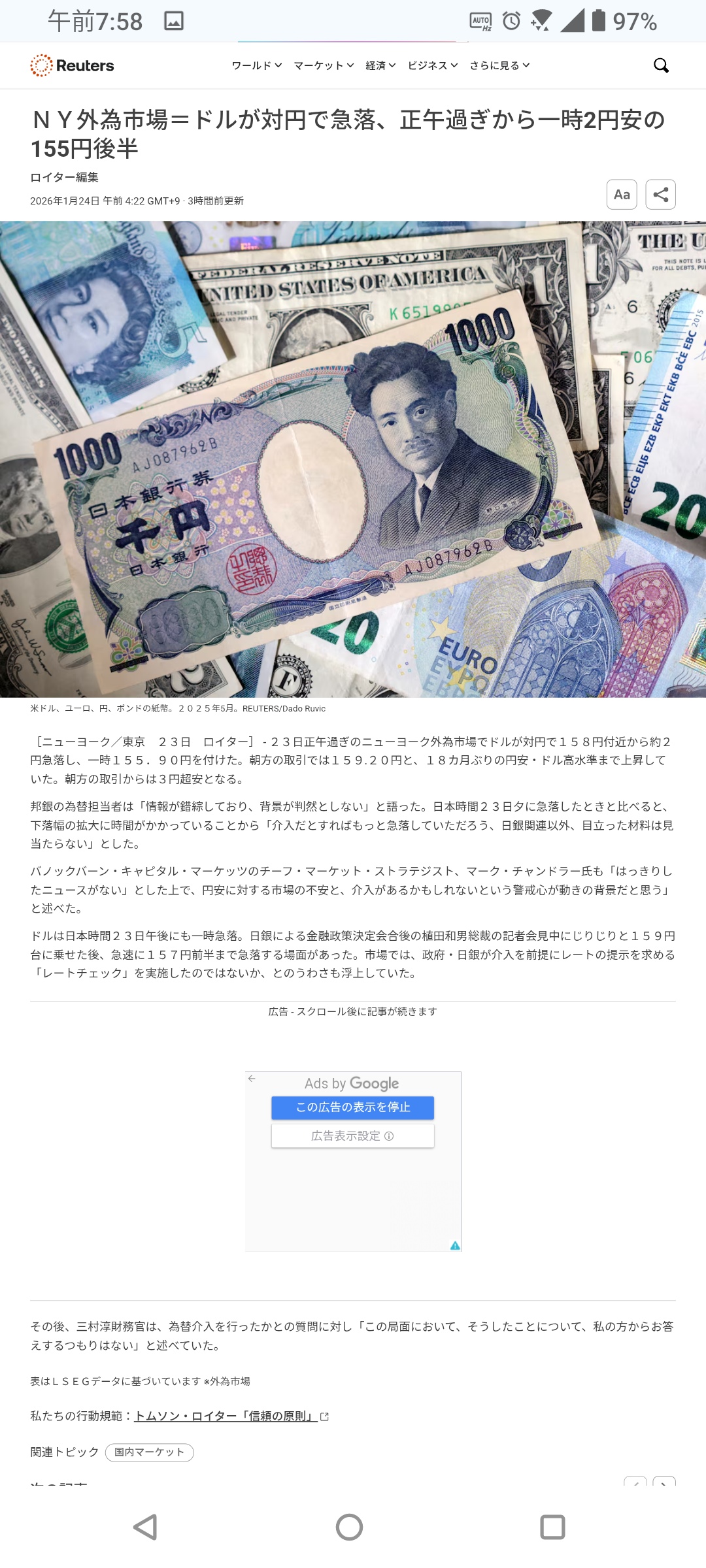This screenshot has width=706, height=1568.
Task: Open the さらに見る dropdown
Action: coord(499,65)
